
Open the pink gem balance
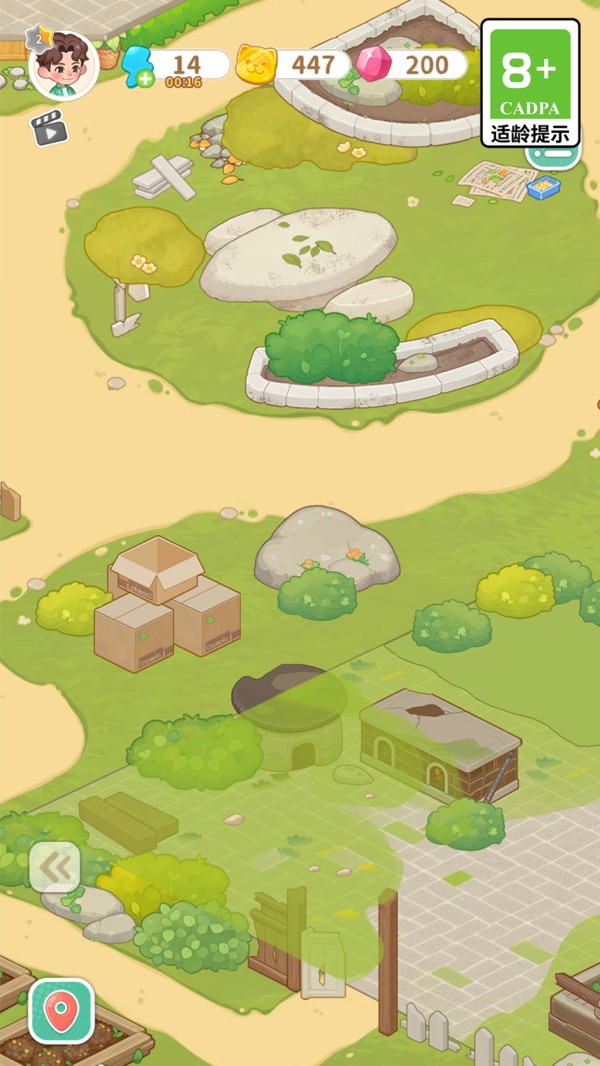click(x=412, y=65)
